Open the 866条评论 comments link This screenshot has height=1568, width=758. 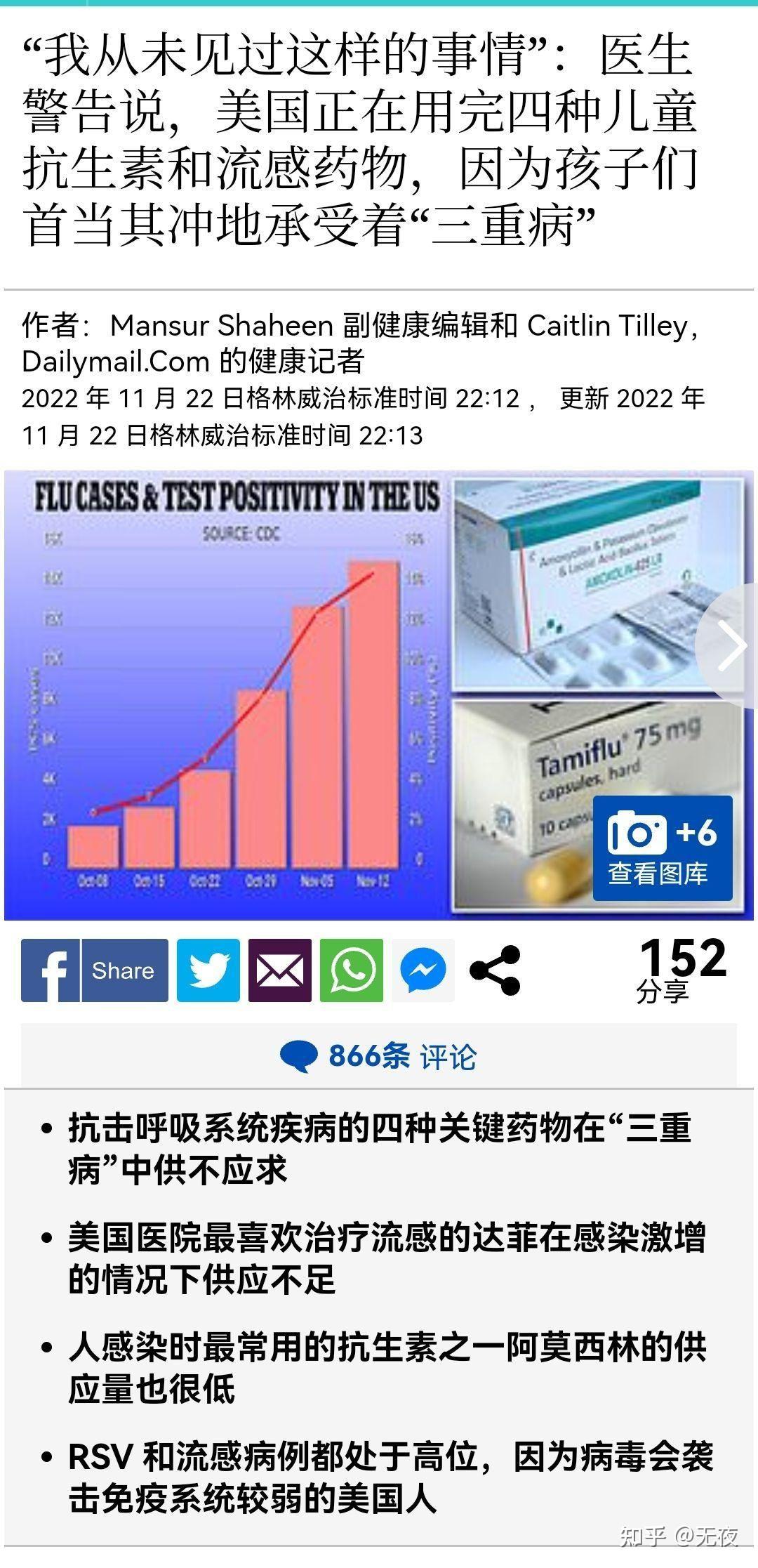click(379, 1055)
